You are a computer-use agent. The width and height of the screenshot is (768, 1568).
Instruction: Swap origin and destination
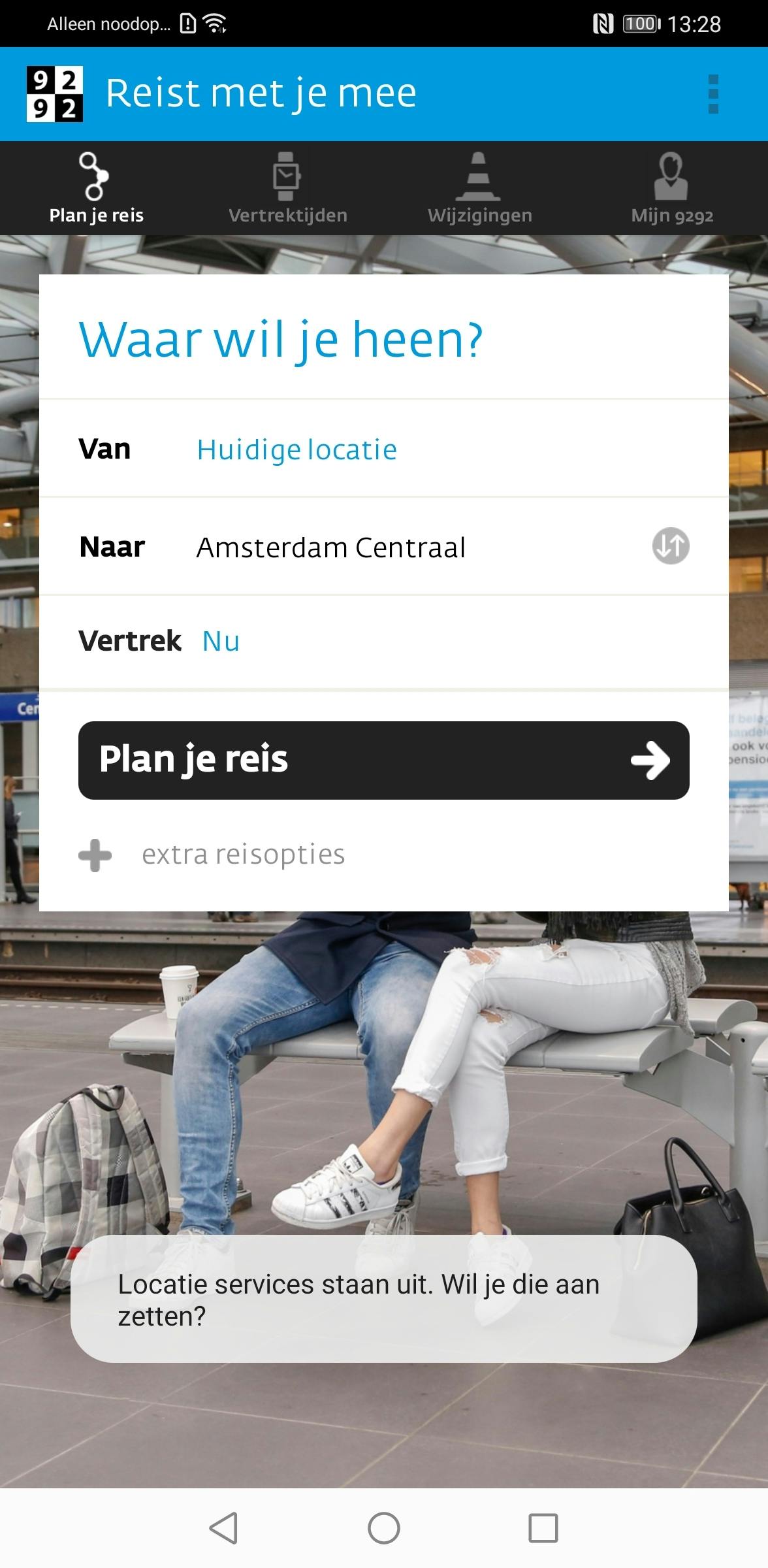pyautogui.click(x=671, y=546)
